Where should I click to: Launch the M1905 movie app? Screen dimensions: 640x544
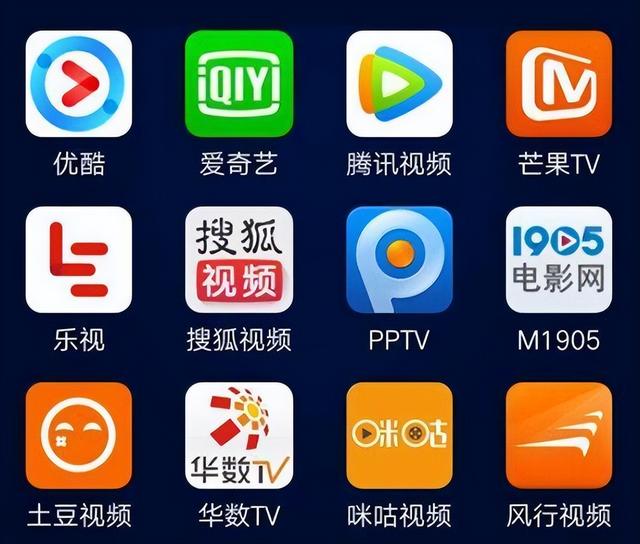click(x=559, y=260)
